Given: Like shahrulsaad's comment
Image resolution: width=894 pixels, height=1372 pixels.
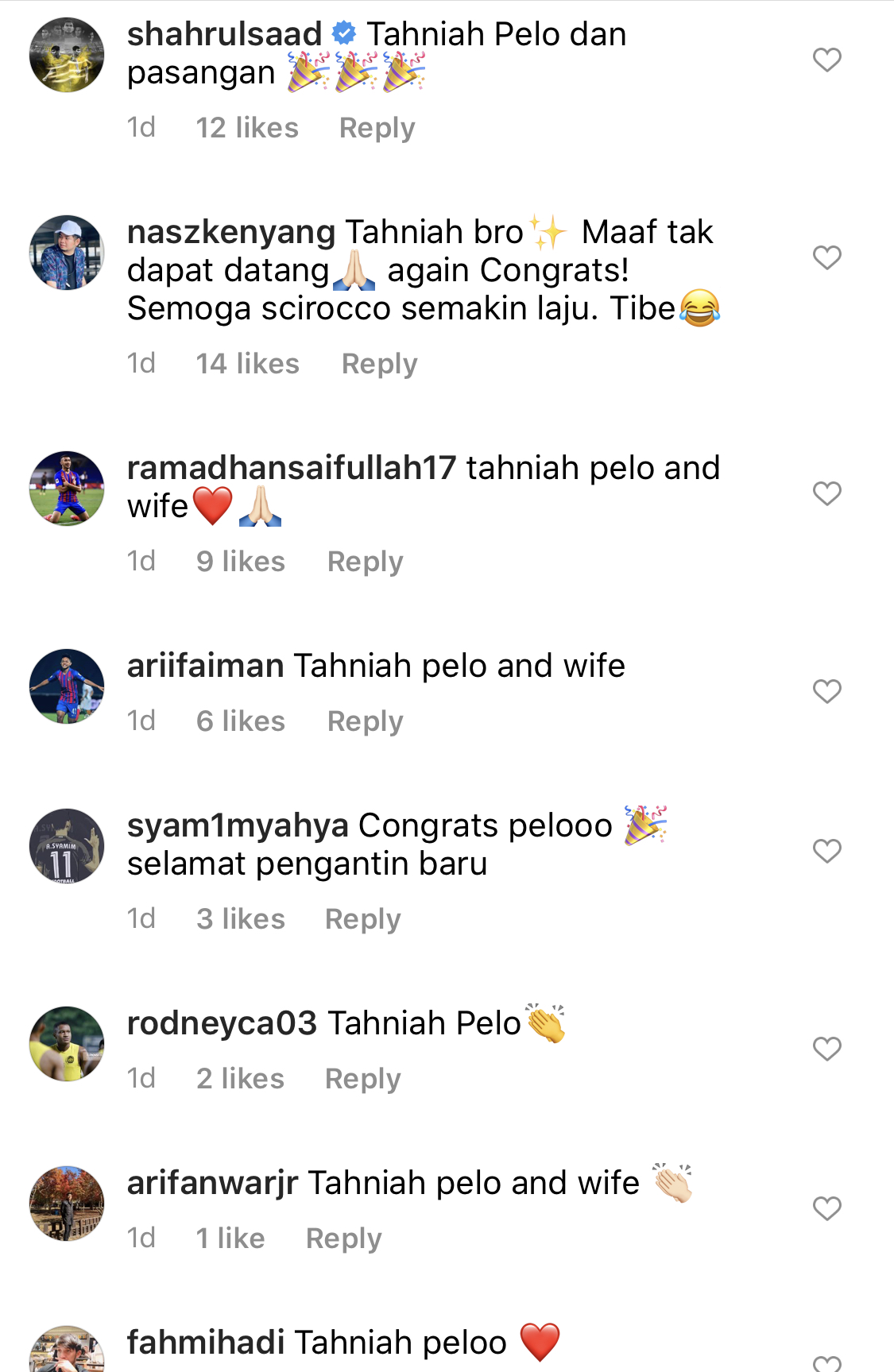Looking at the screenshot, I should [826, 60].
